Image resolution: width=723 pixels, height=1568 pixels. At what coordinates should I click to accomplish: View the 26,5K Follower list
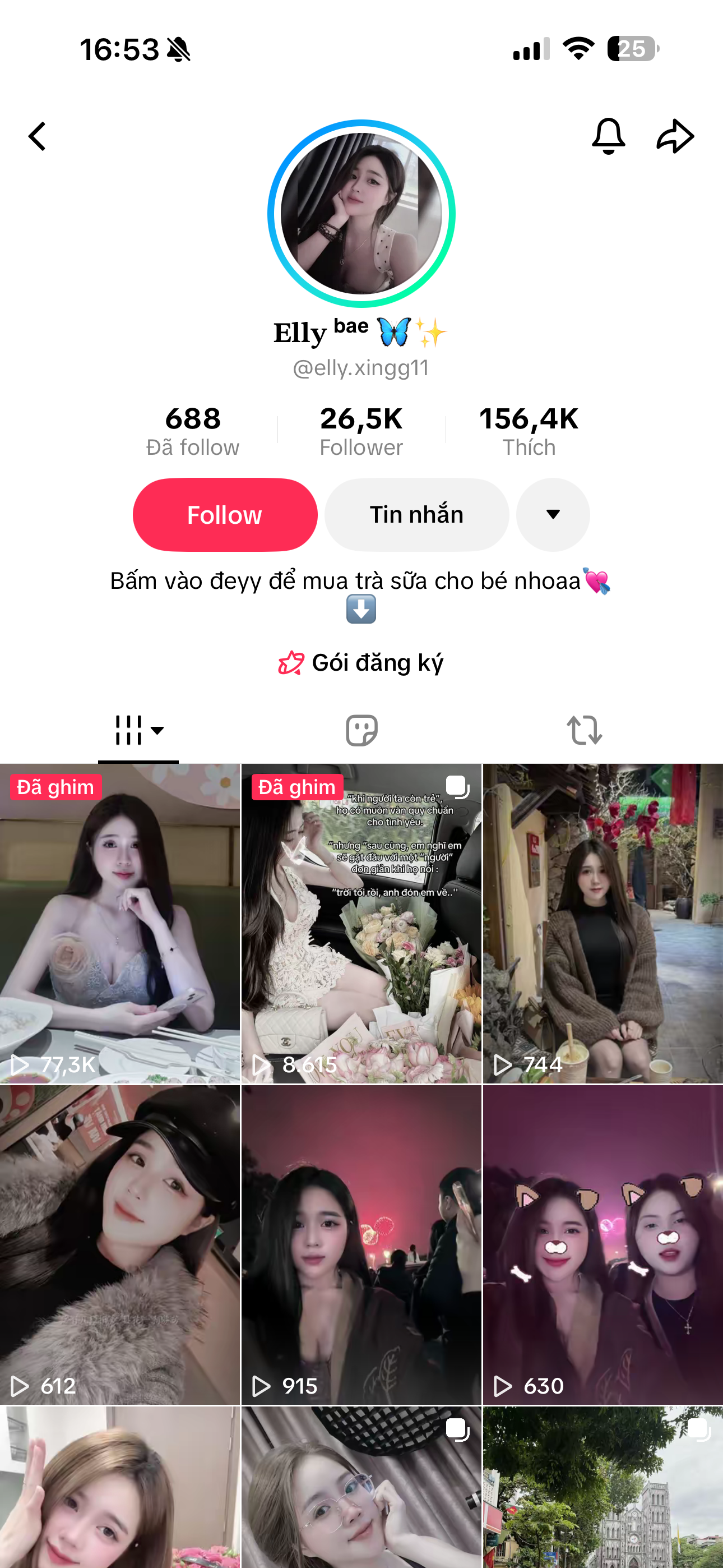tap(361, 430)
